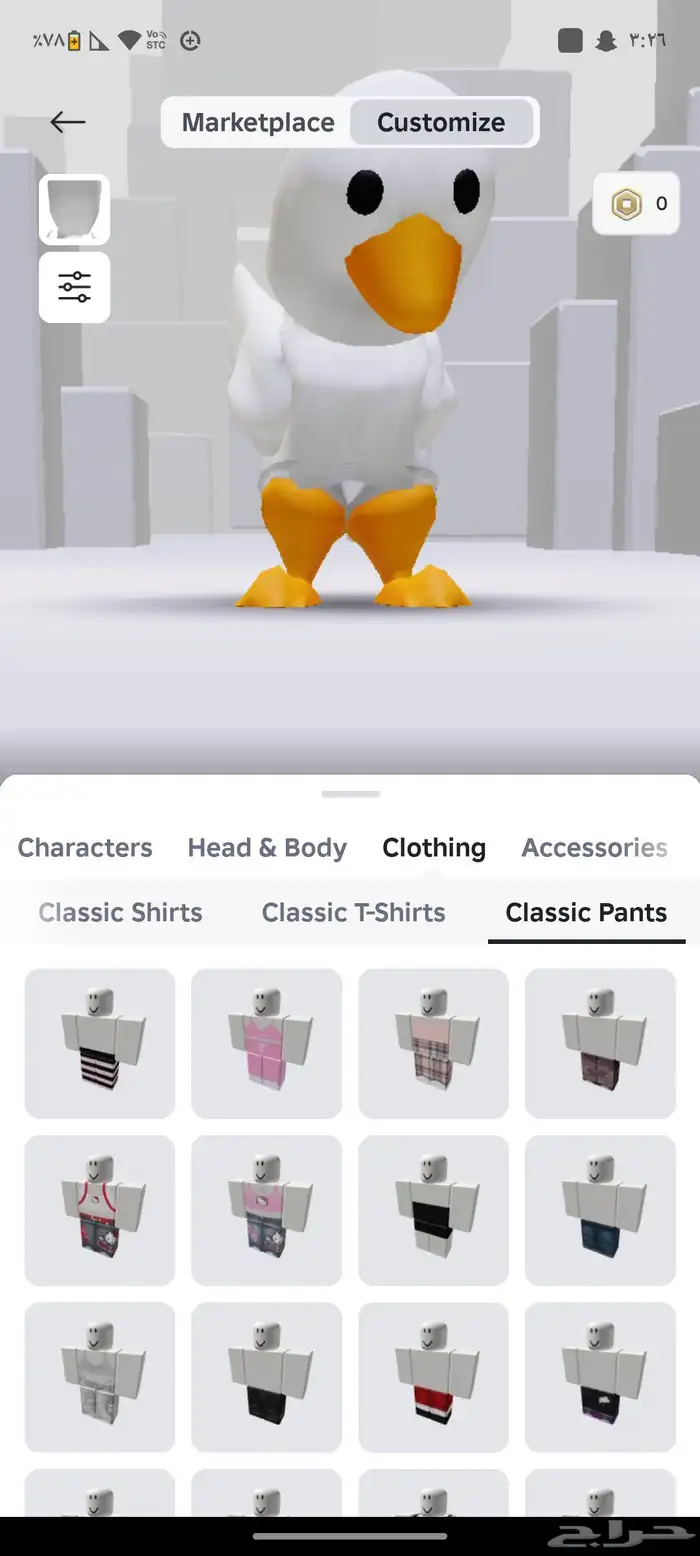700x1556 pixels.
Task: Tap the bottom sheet drag handle
Action: [350, 794]
